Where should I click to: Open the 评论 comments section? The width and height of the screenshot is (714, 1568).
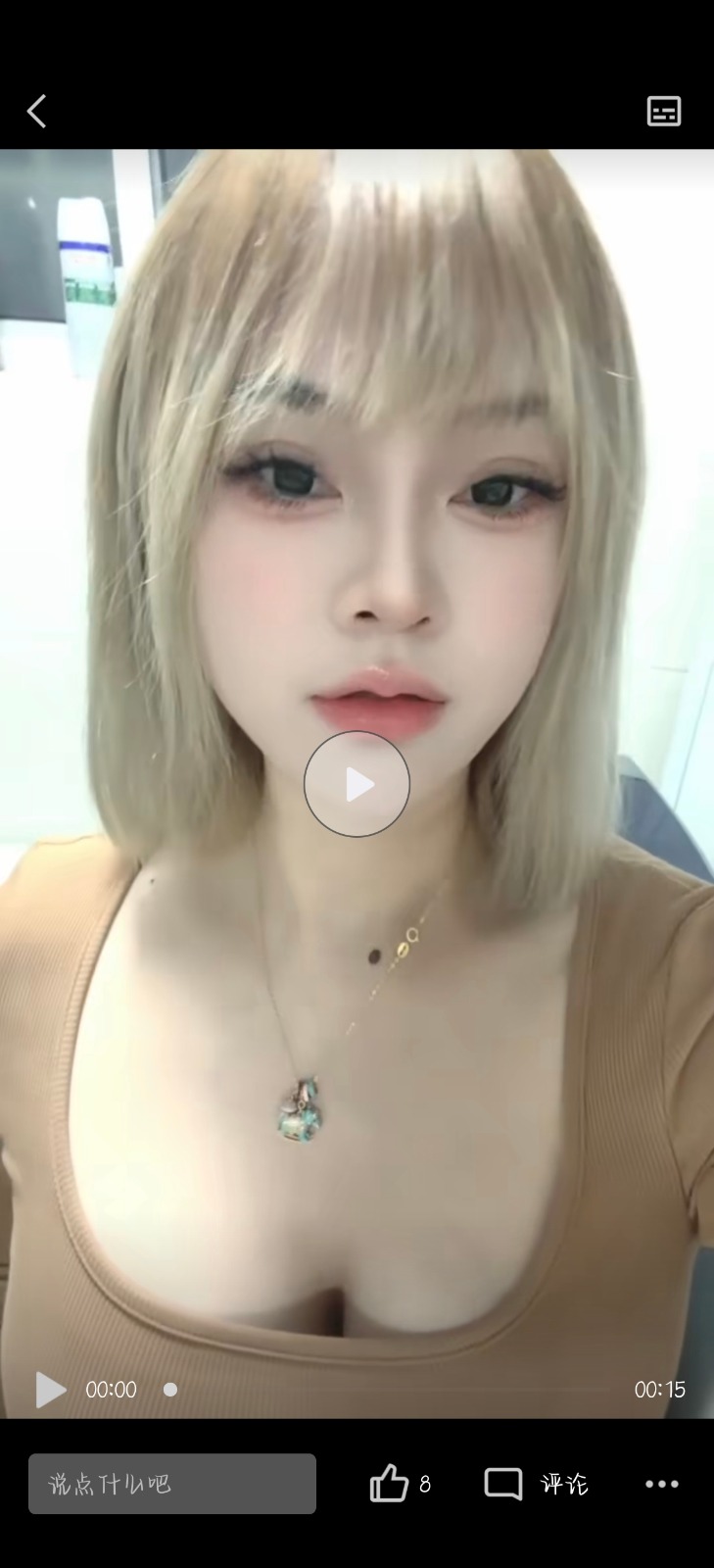[537, 1484]
